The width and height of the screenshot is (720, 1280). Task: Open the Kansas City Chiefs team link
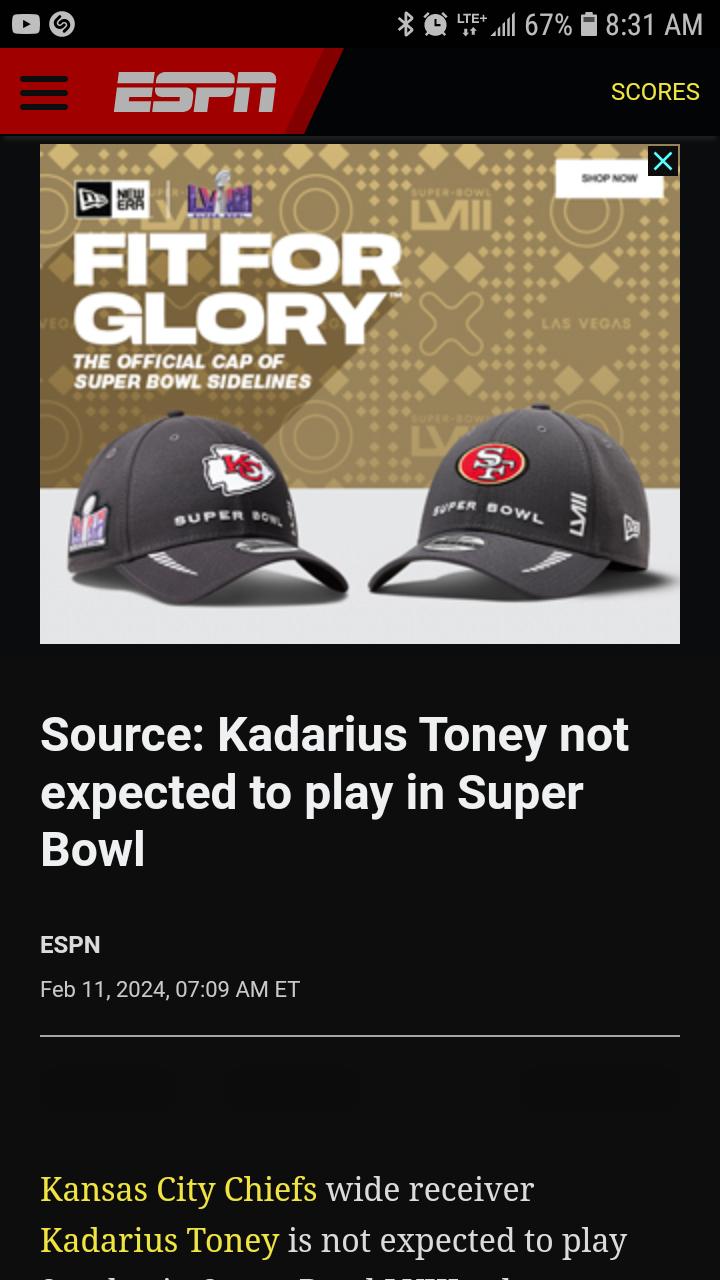point(178,1189)
